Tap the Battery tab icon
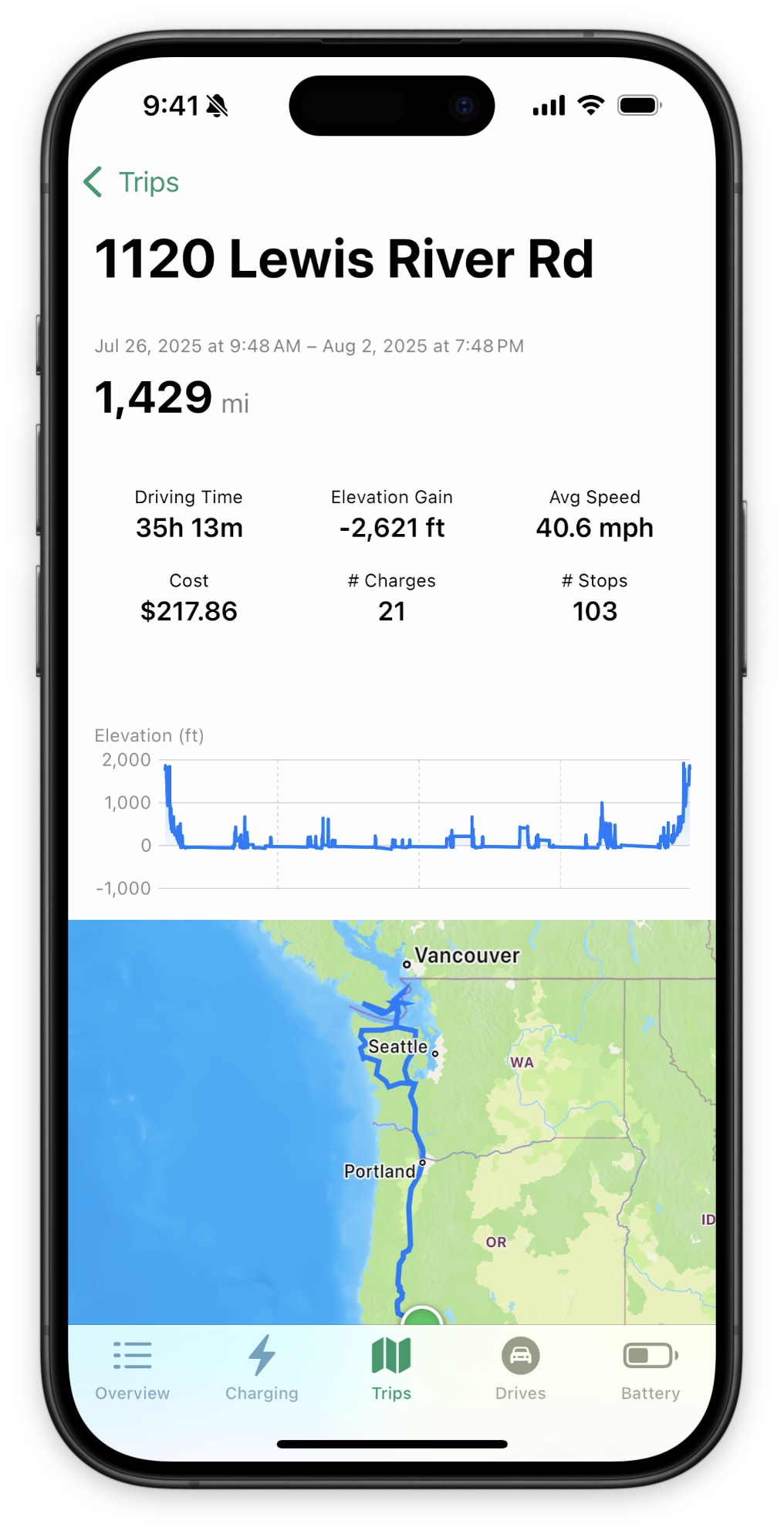 pos(649,1355)
